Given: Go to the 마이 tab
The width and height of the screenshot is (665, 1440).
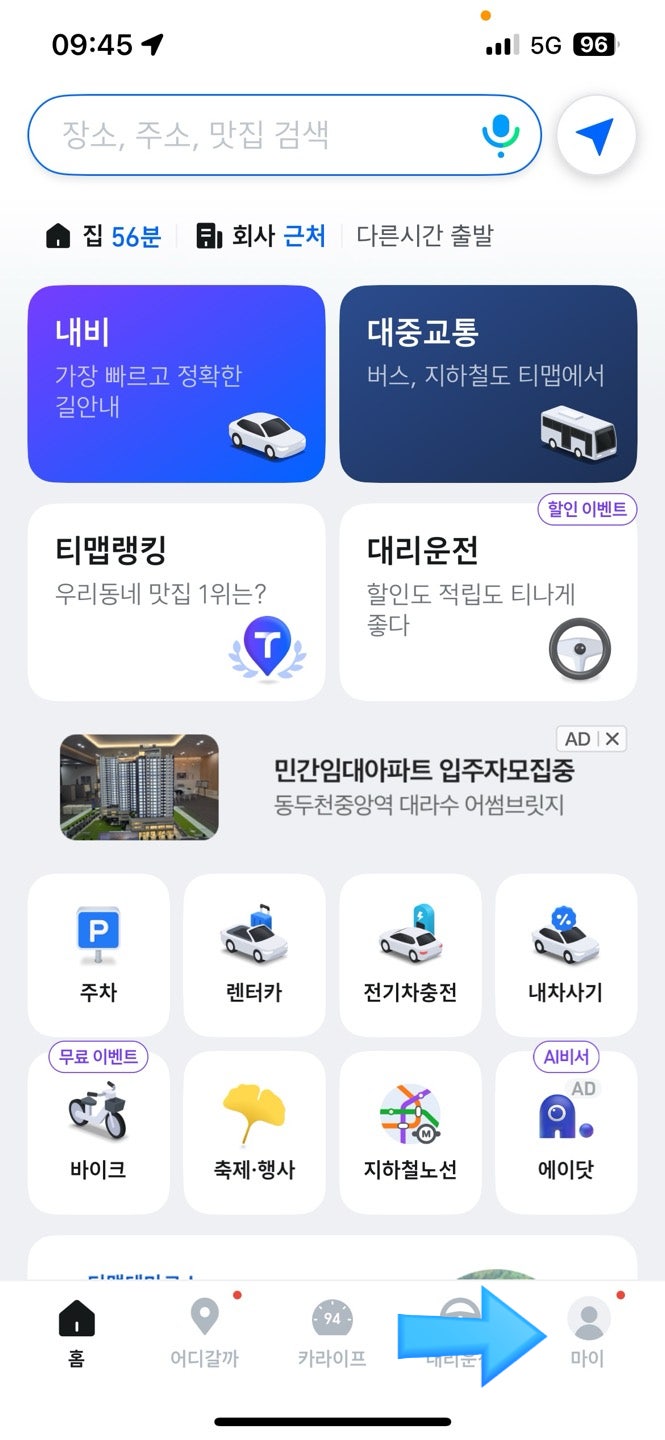Looking at the screenshot, I should tap(588, 1333).
